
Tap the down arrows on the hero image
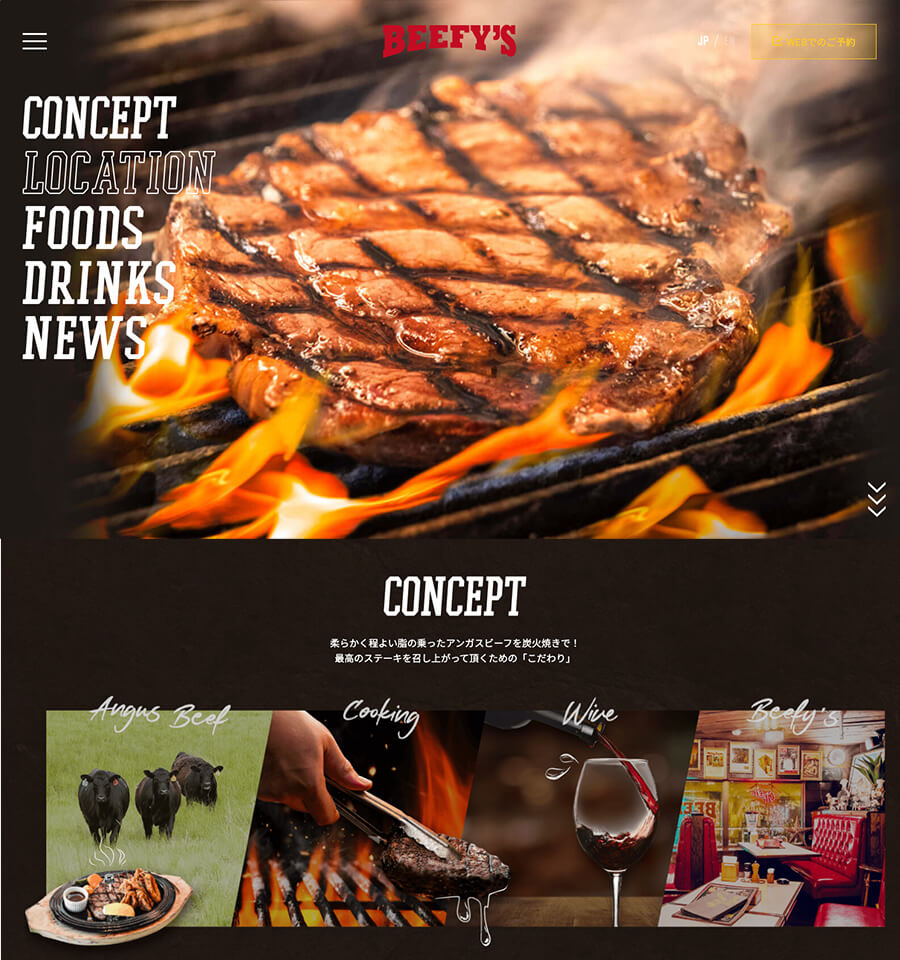(x=876, y=499)
